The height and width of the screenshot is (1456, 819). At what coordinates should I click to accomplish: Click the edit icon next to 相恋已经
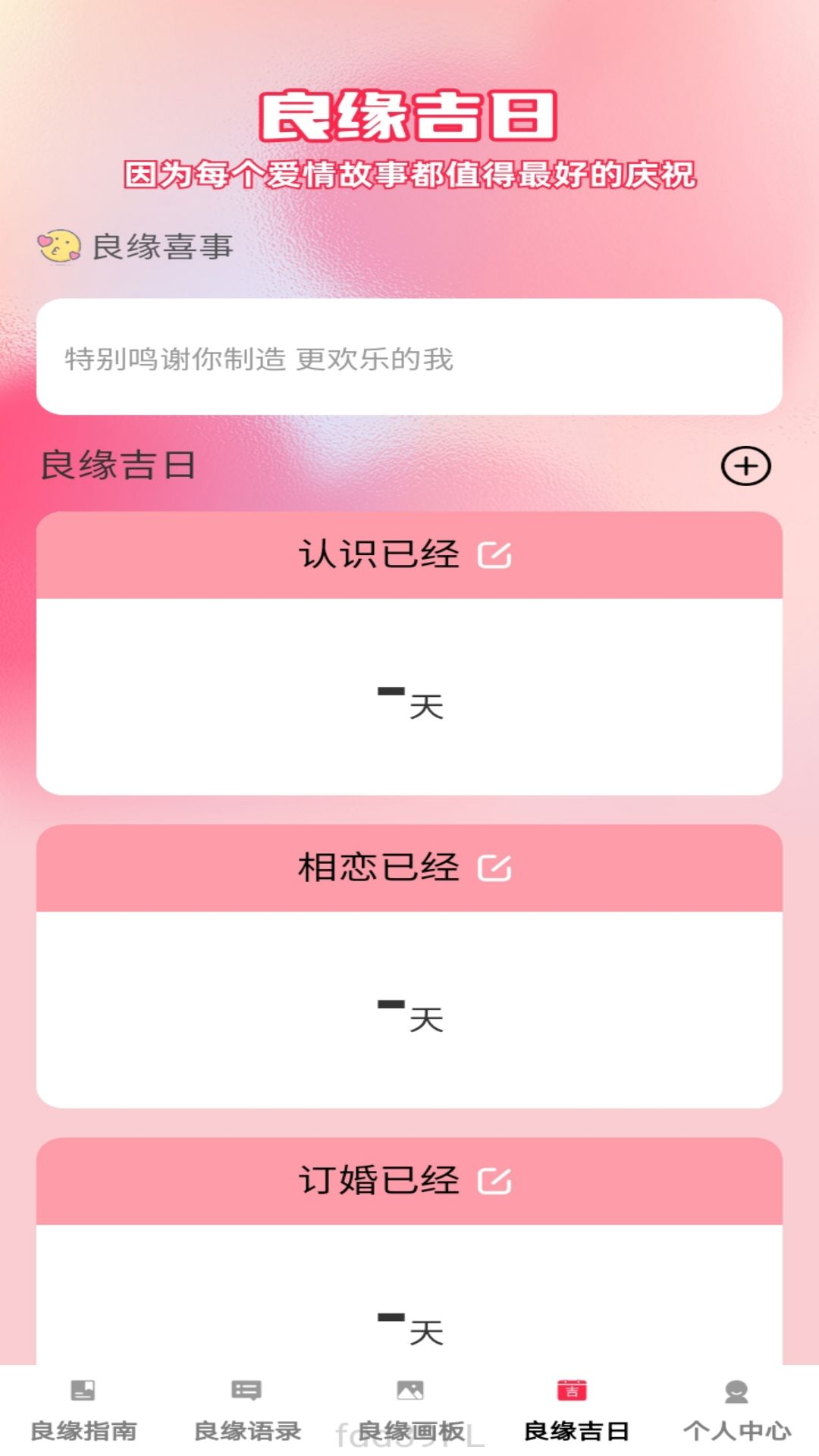[x=498, y=867]
